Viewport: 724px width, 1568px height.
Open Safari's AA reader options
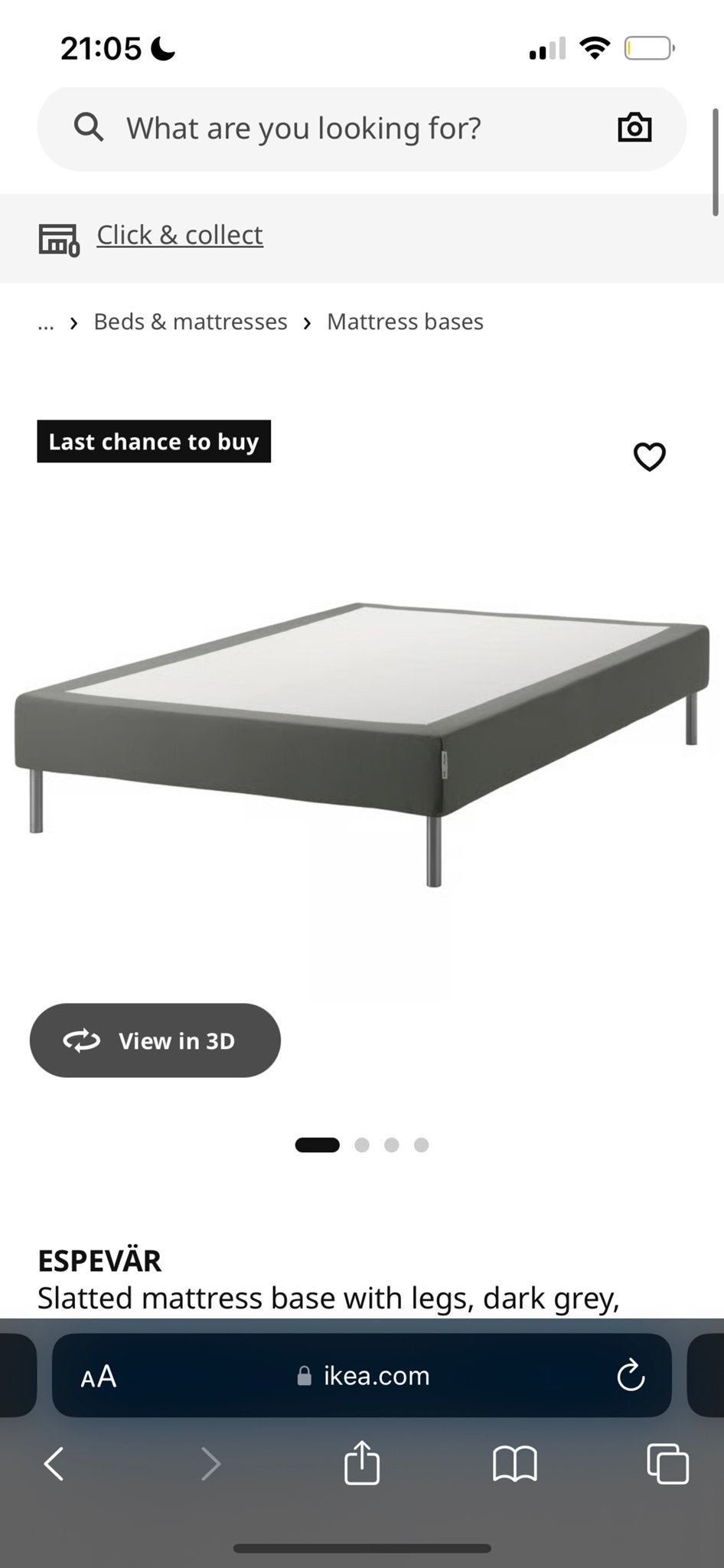coord(99,1376)
